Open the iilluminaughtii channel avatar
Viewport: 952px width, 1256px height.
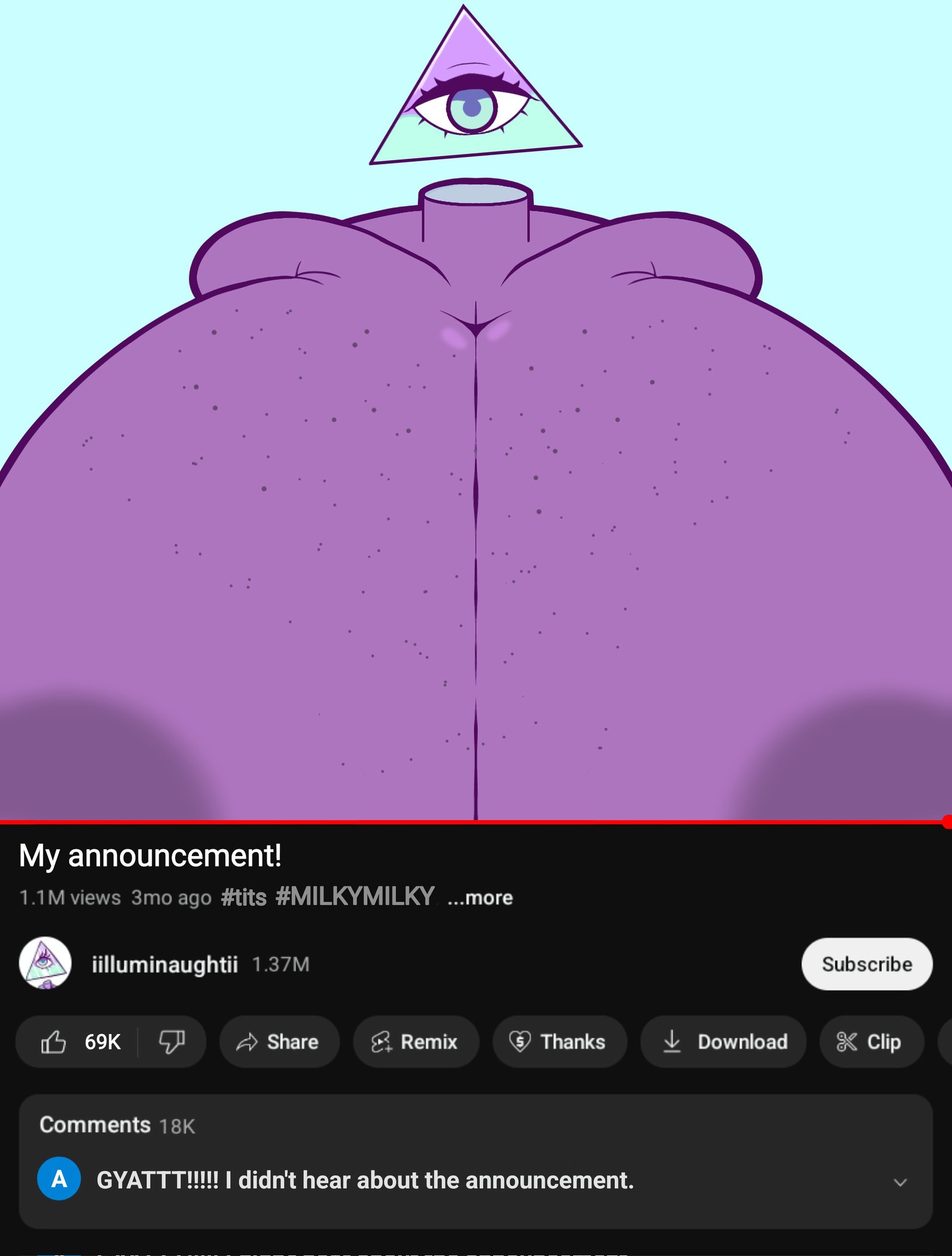click(45, 963)
